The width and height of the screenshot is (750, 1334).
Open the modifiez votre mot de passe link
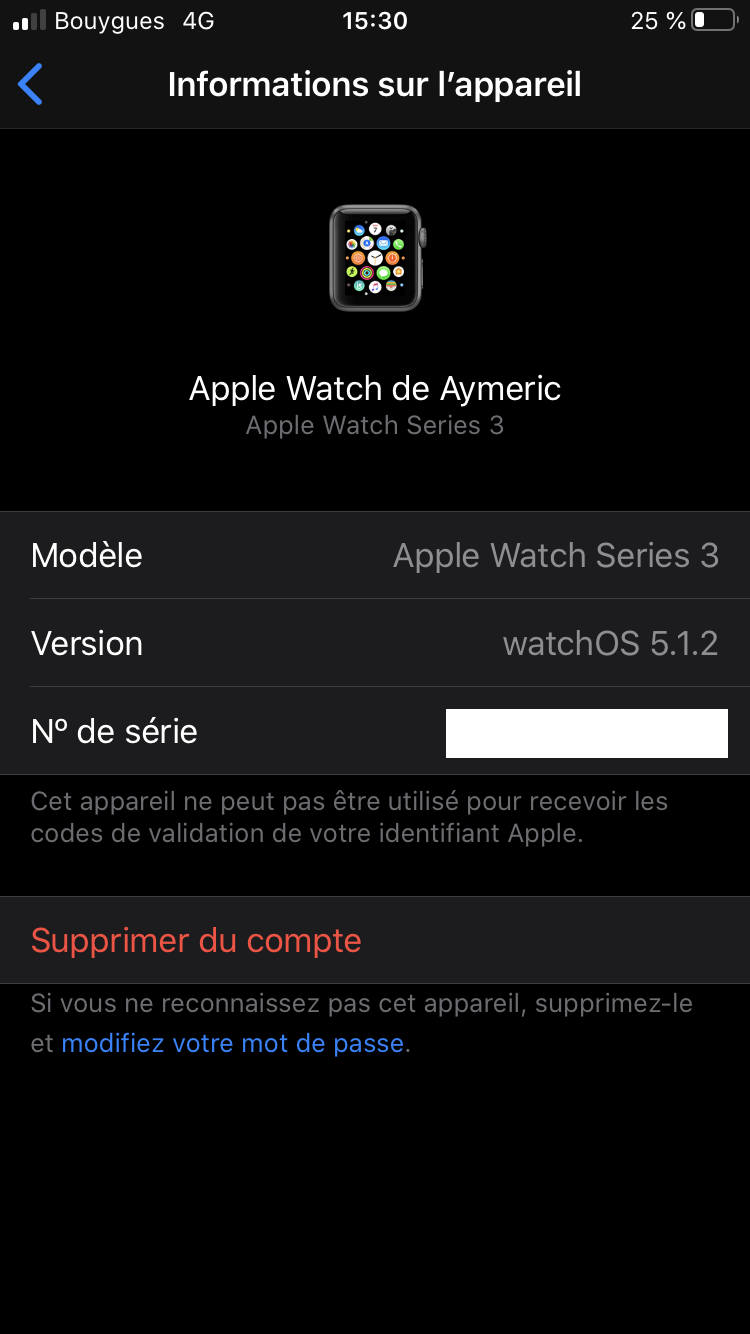click(x=234, y=1044)
